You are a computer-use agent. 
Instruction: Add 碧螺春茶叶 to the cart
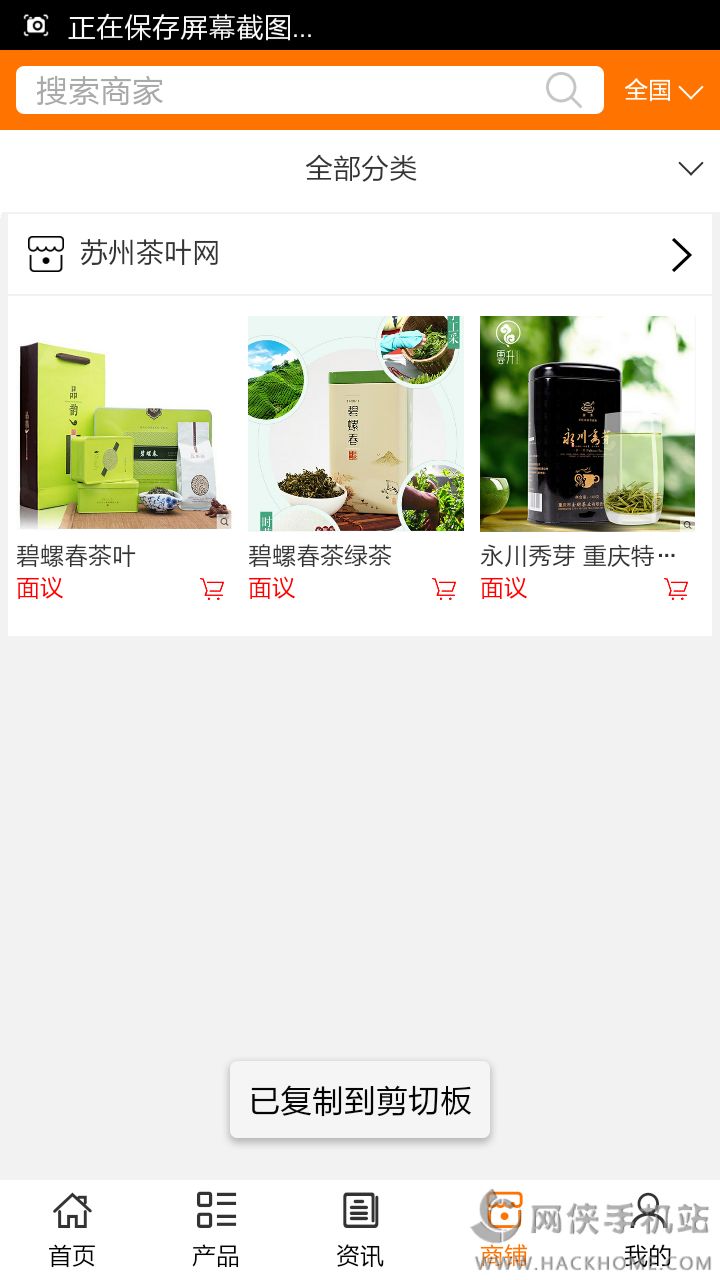(212, 589)
